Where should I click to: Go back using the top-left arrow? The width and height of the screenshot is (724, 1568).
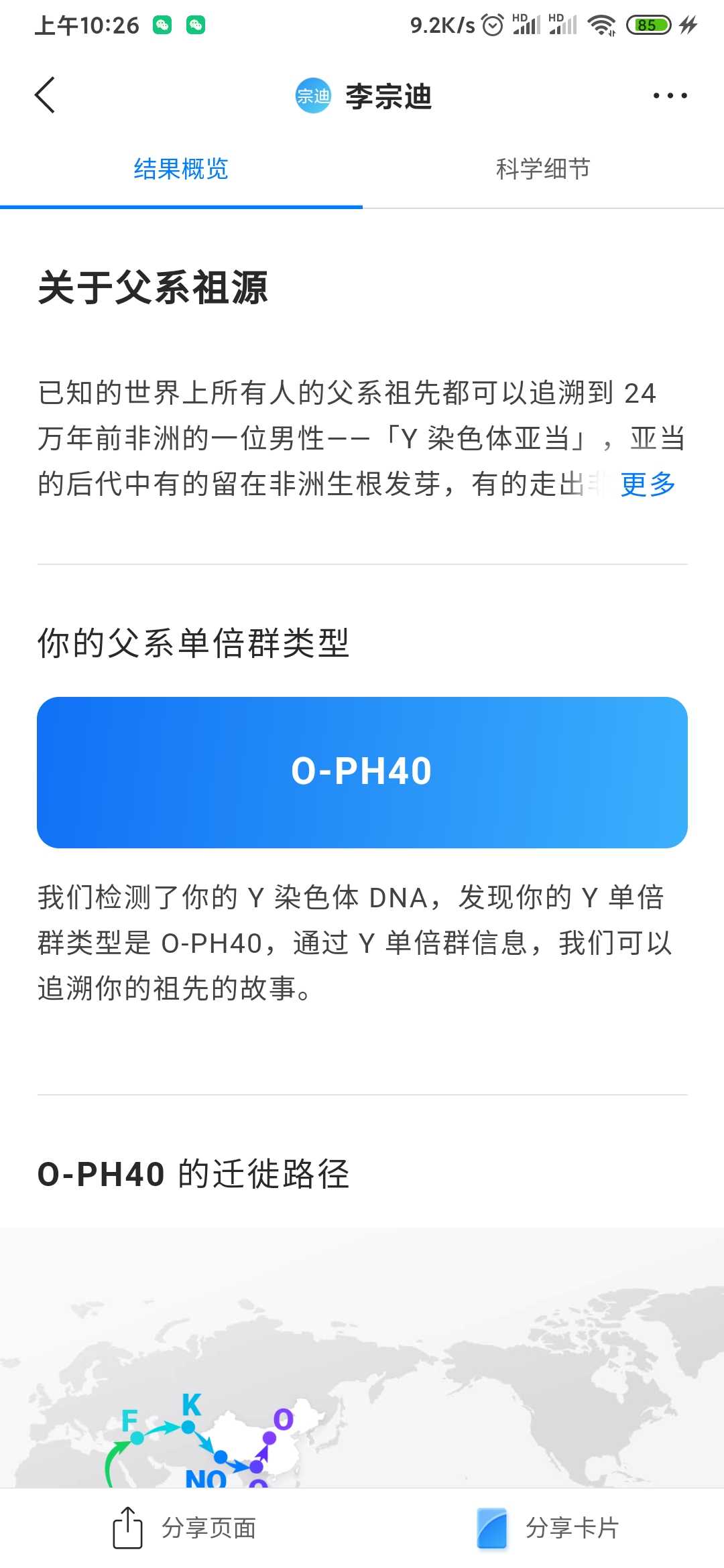45,95
